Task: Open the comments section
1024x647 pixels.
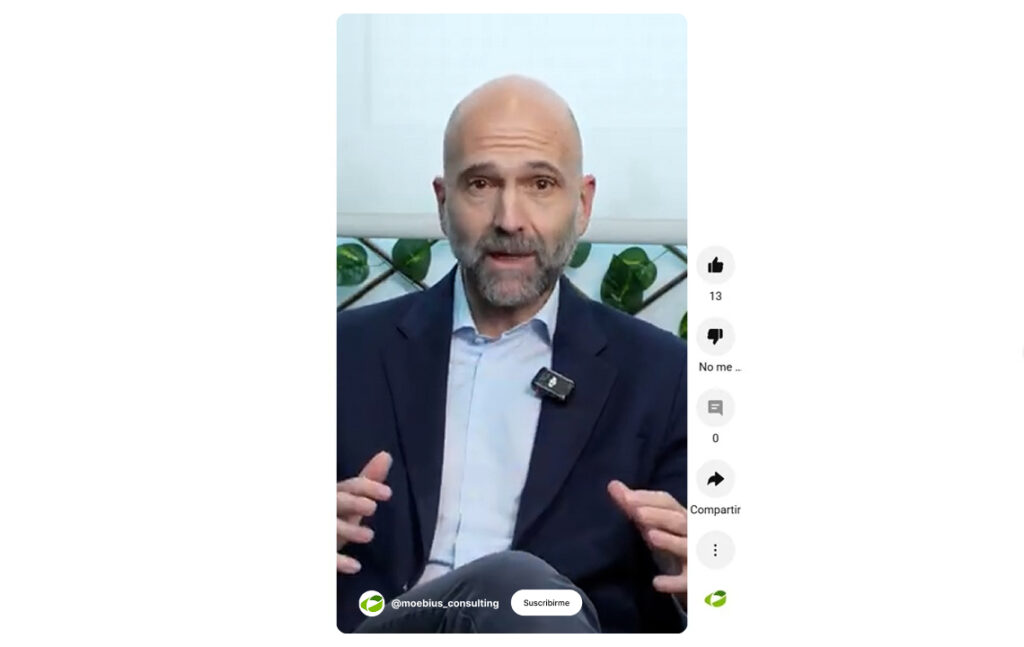Action: (715, 408)
